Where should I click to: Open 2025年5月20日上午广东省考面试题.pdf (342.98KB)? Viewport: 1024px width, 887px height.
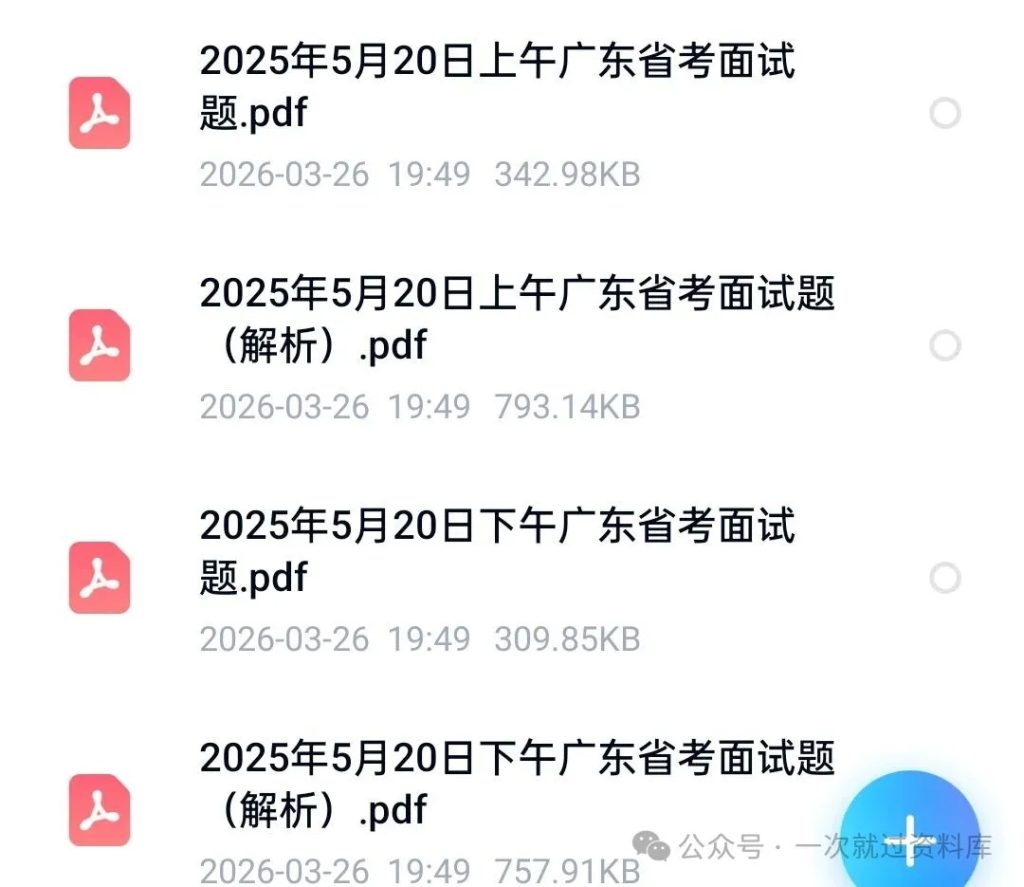tap(497, 88)
